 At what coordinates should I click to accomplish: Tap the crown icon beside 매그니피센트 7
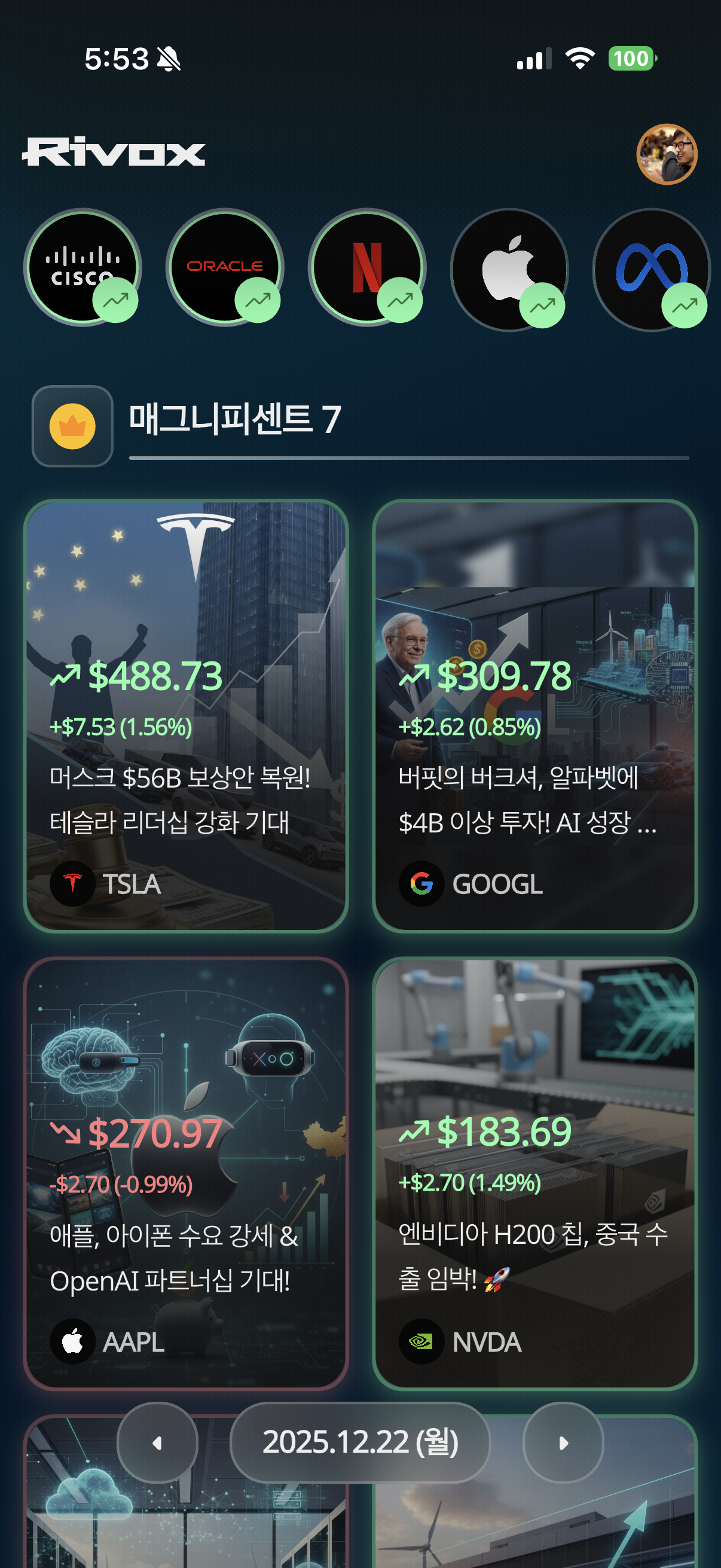72,426
